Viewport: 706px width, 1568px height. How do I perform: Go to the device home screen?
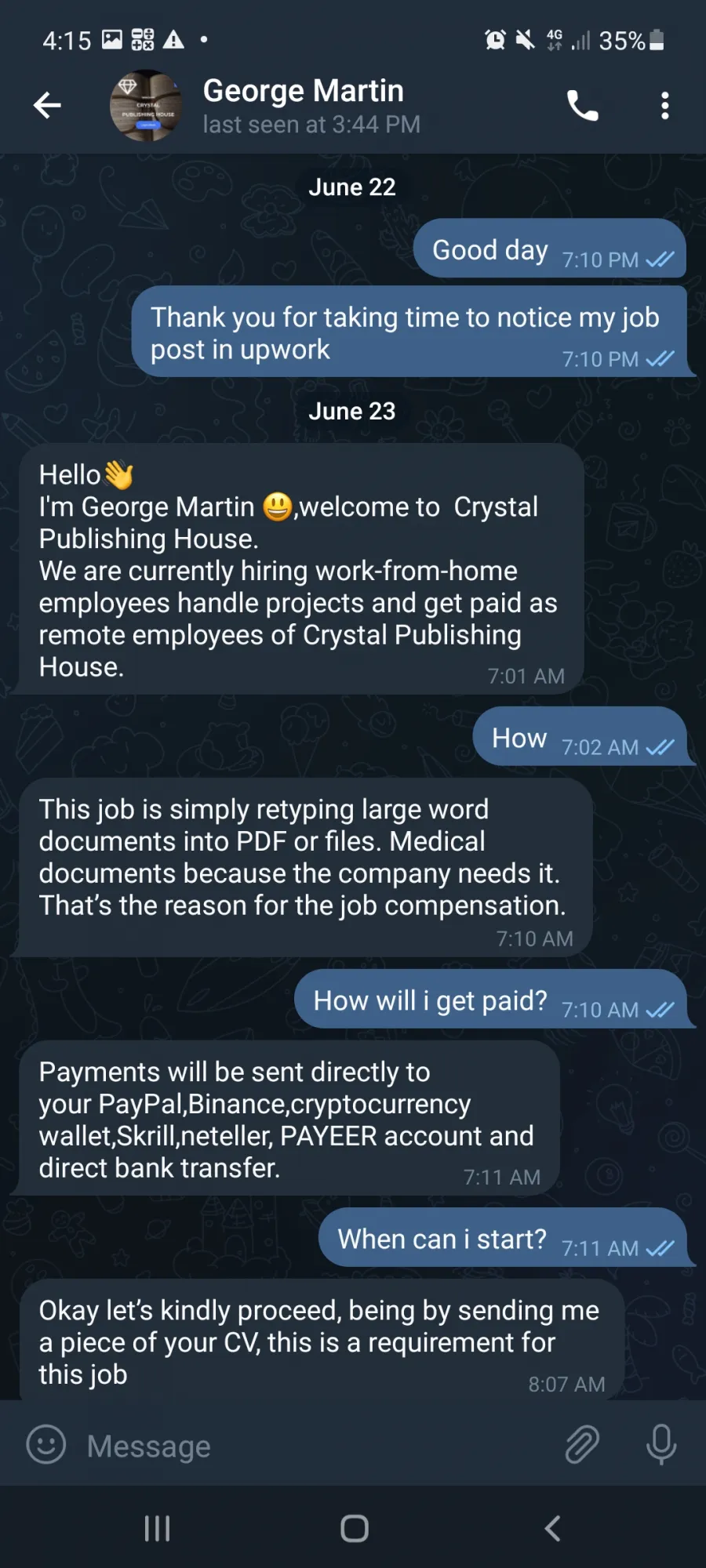point(355,1528)
